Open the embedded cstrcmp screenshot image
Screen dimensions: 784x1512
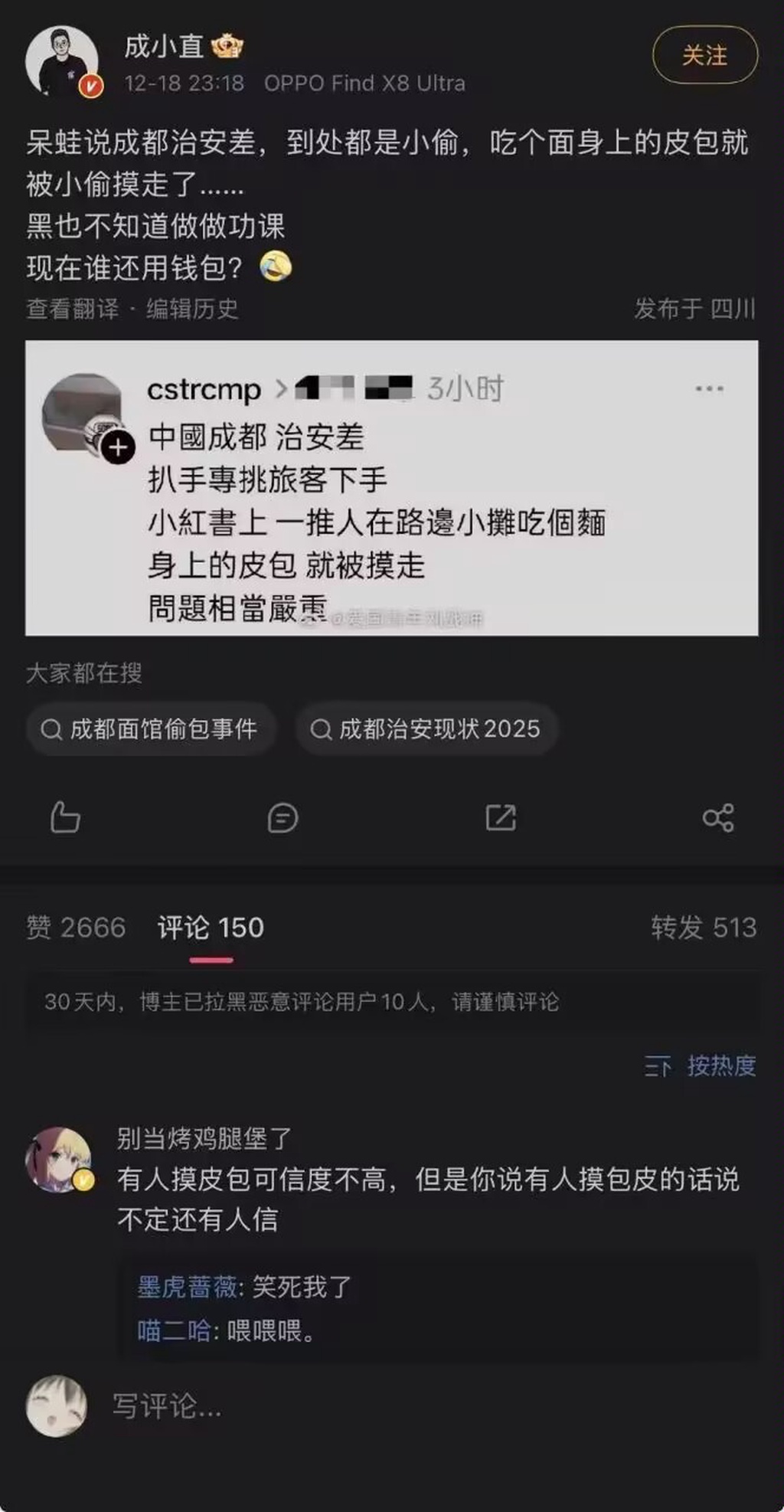coord(391,488)
